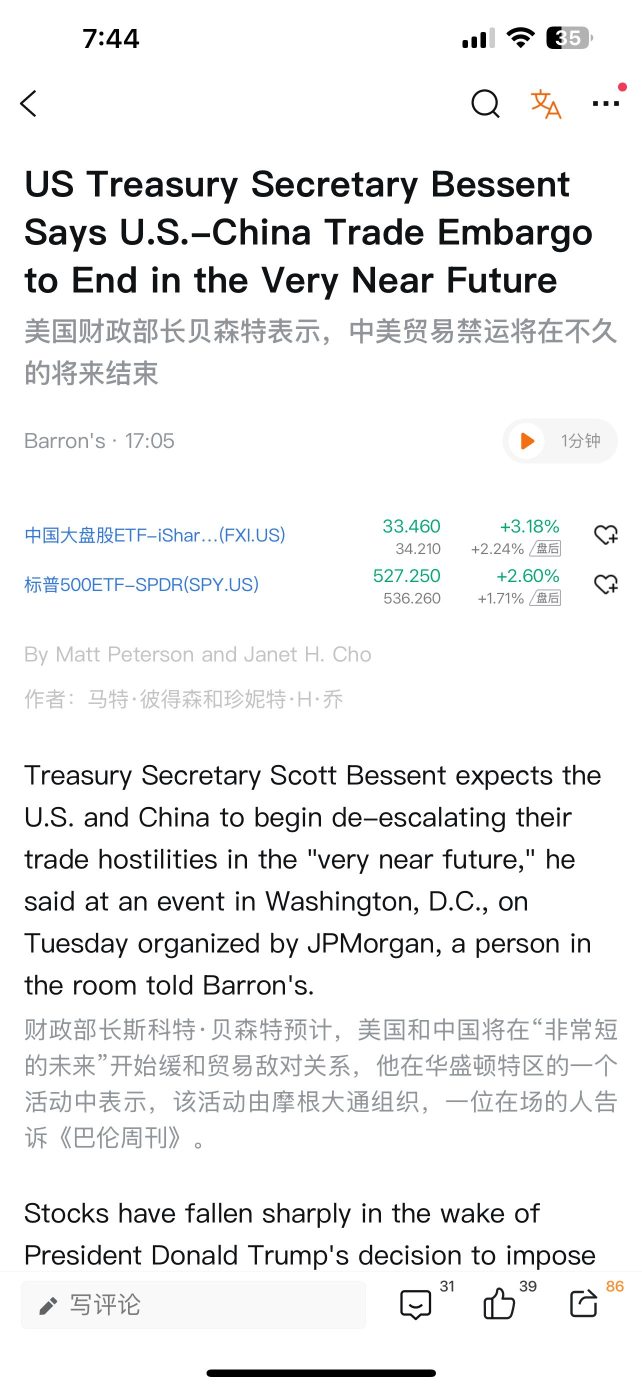Toggle the article translation icon
Viewport: 642px width, 1389px height.
click(x=546, y=103)
